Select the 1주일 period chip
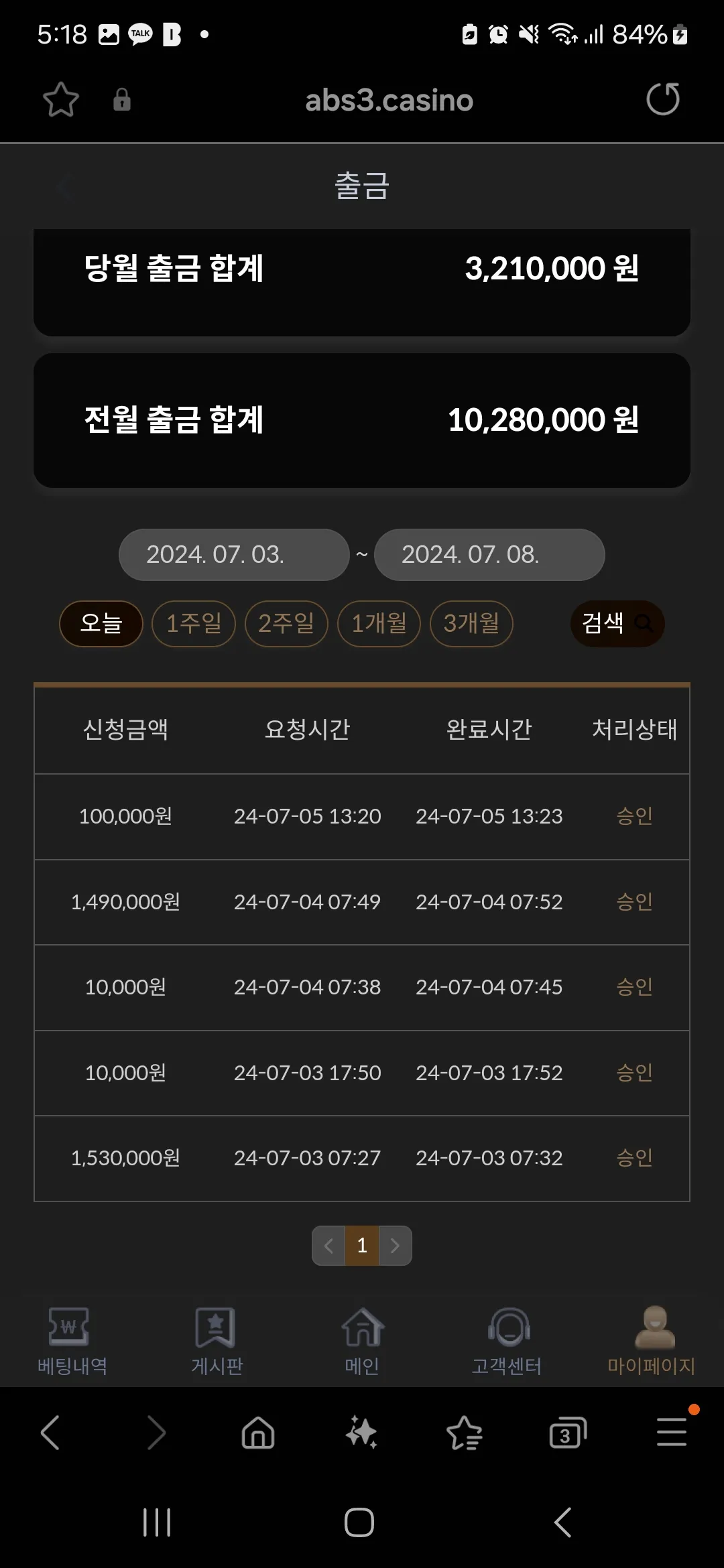 tap(194, 624)
